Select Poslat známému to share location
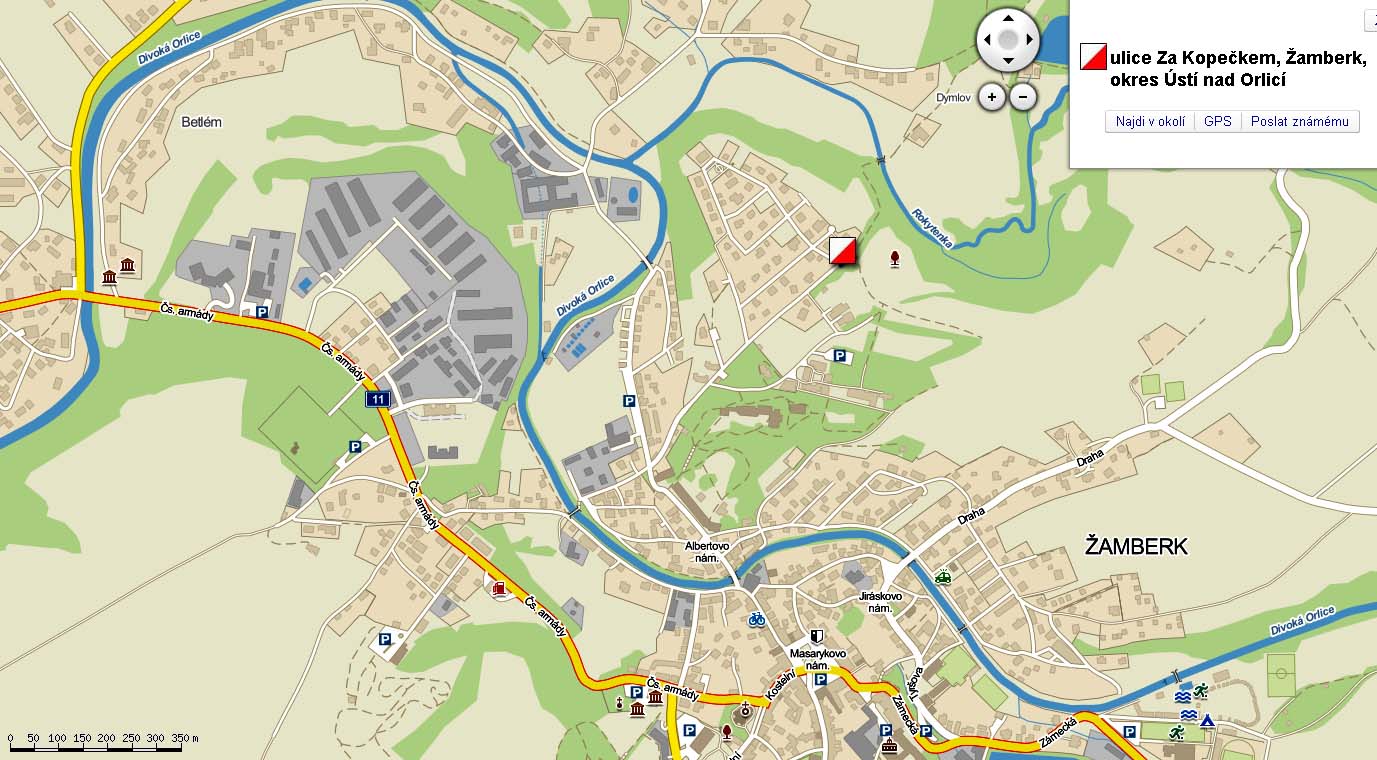This screenshot has height=760, width=1377. 1299,122
